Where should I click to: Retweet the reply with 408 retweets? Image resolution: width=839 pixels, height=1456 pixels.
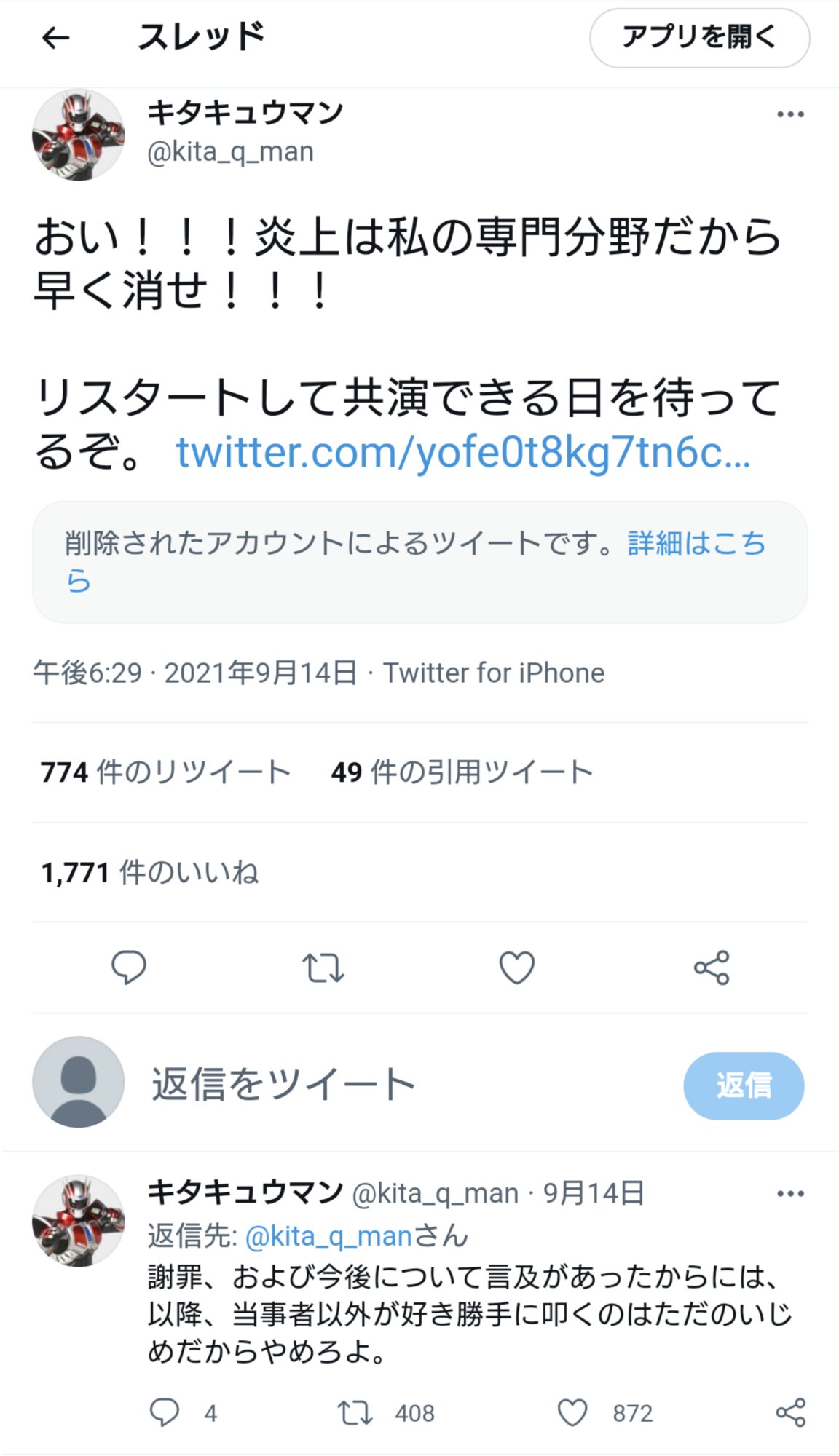pyautogui.click(x=355, y=1413)
